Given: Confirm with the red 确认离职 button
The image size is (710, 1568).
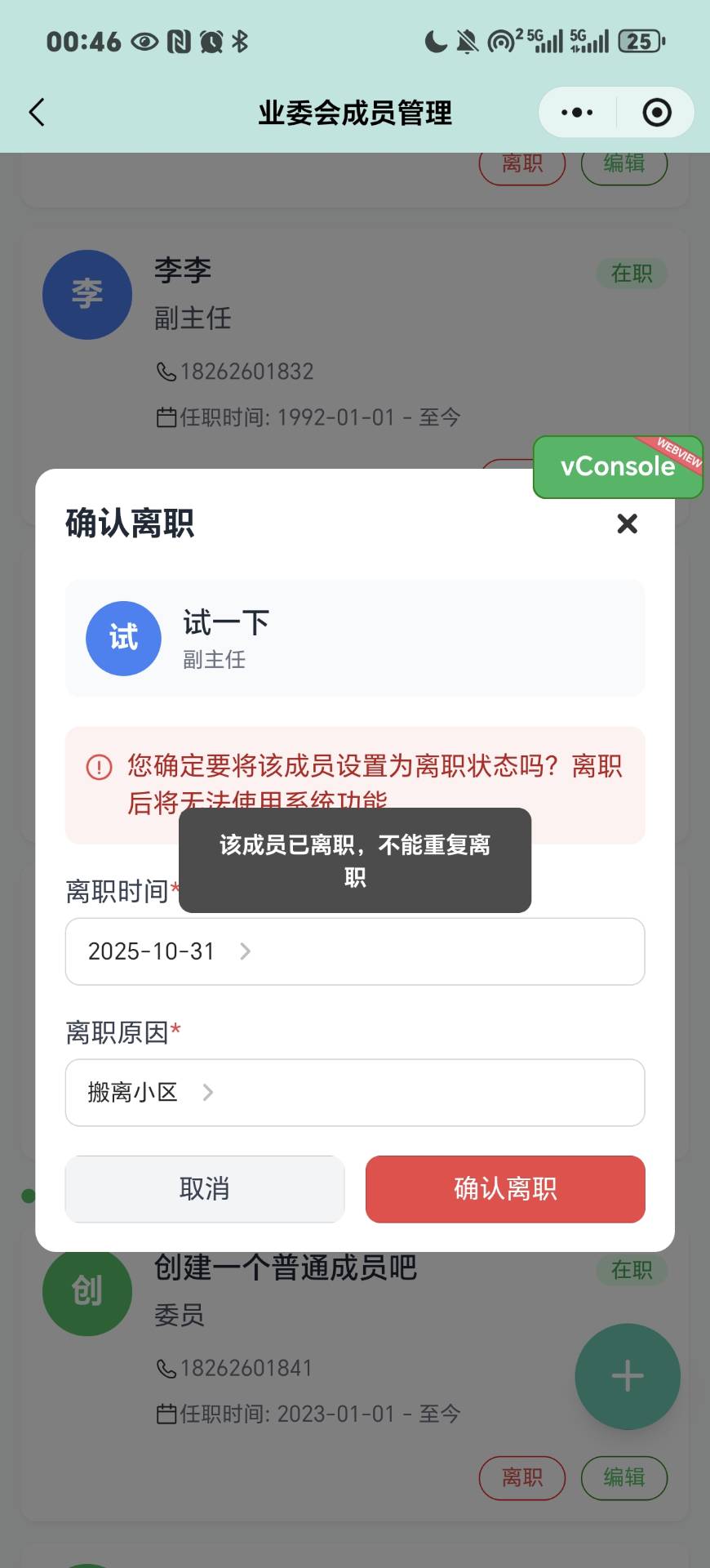Looking at the screenshot, I should [505, 1189].
